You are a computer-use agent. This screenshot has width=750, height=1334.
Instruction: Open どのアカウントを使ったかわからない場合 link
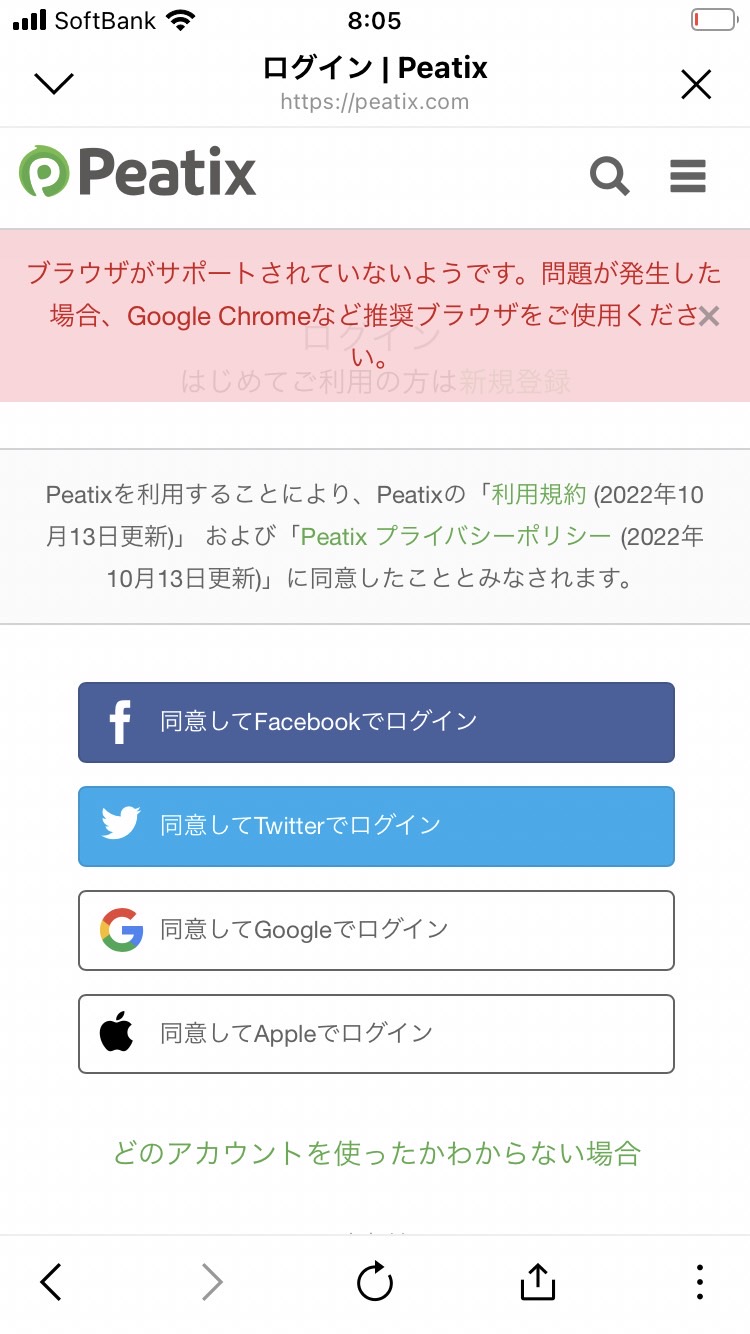376,1153
